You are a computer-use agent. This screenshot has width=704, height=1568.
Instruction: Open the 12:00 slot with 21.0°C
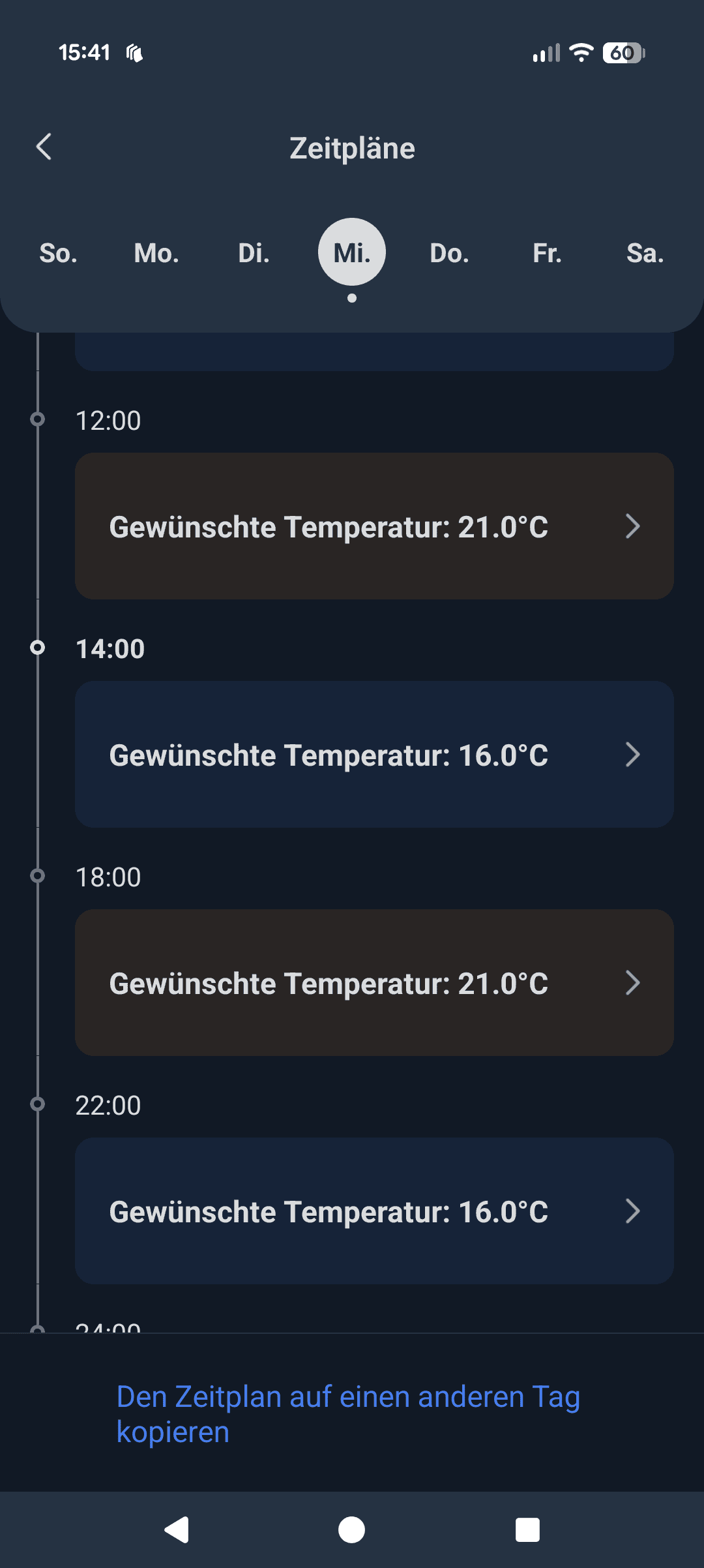pos(374,526)
